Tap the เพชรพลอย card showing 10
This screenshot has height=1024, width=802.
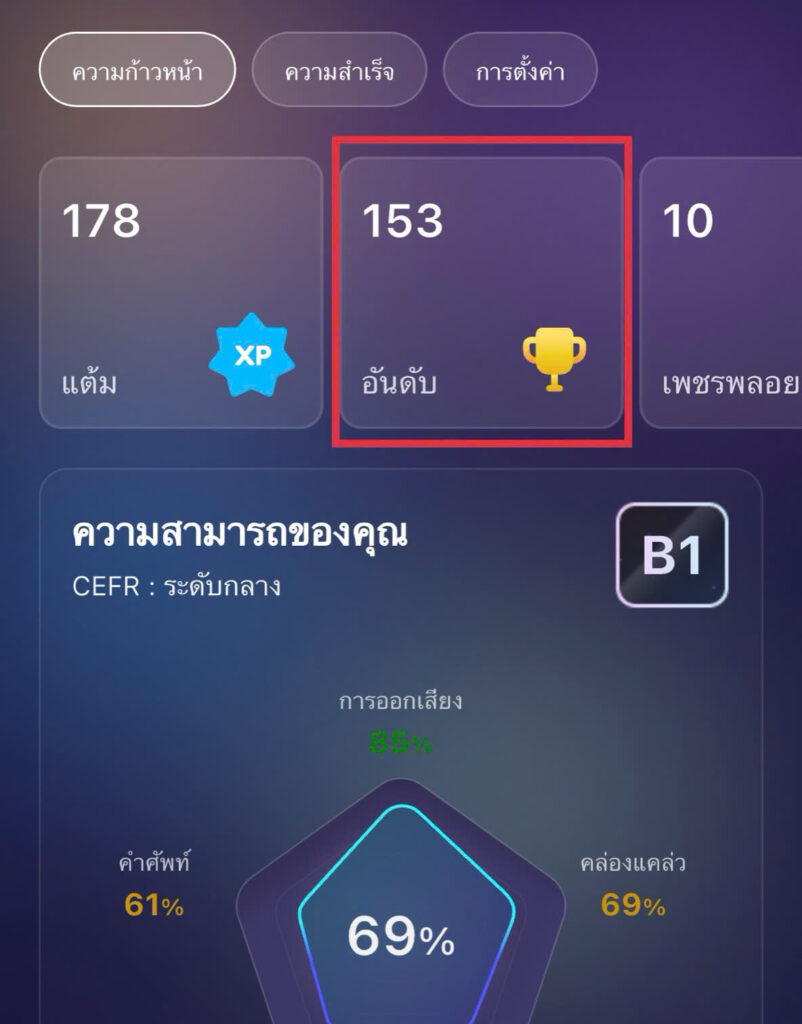(x=722, y=292)
